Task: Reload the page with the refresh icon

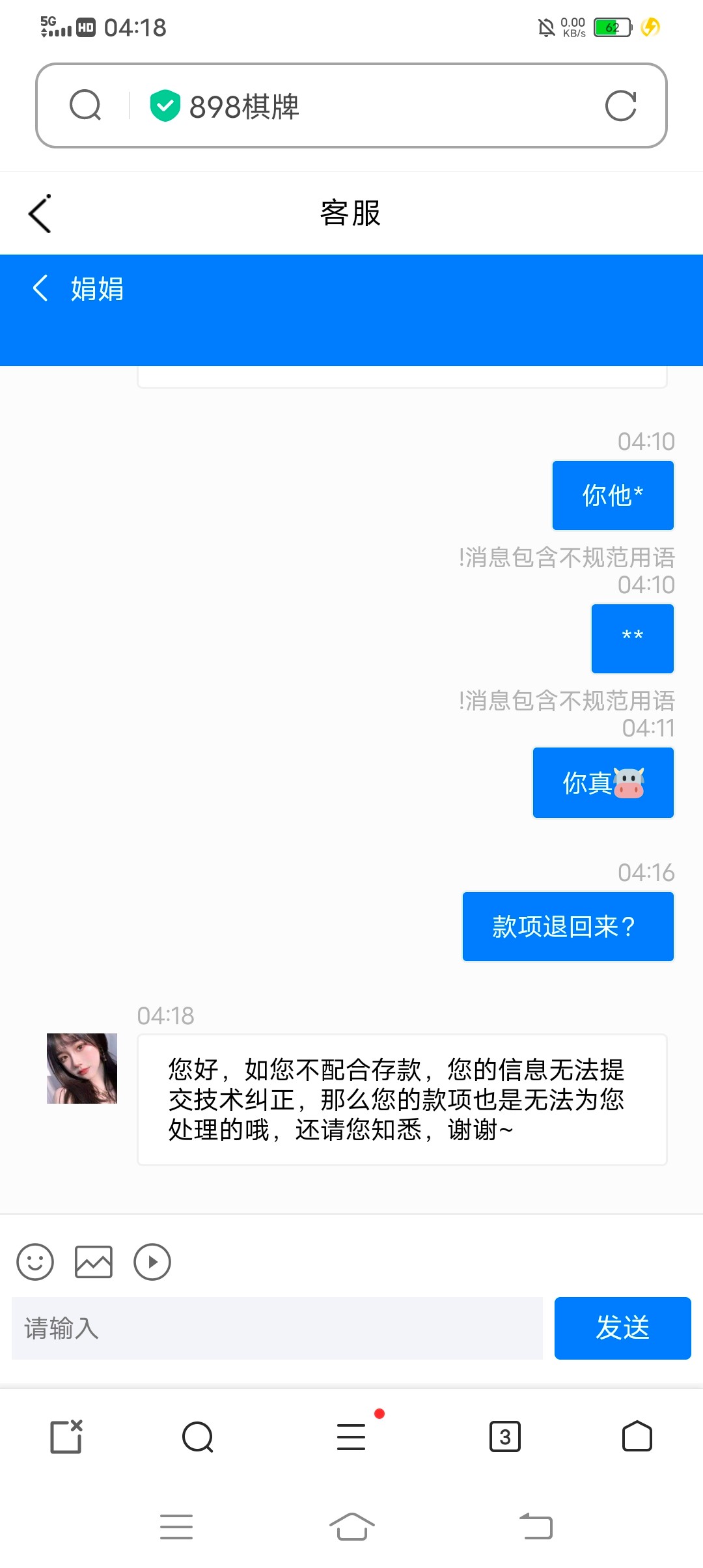Action: [x=622, y=106]
